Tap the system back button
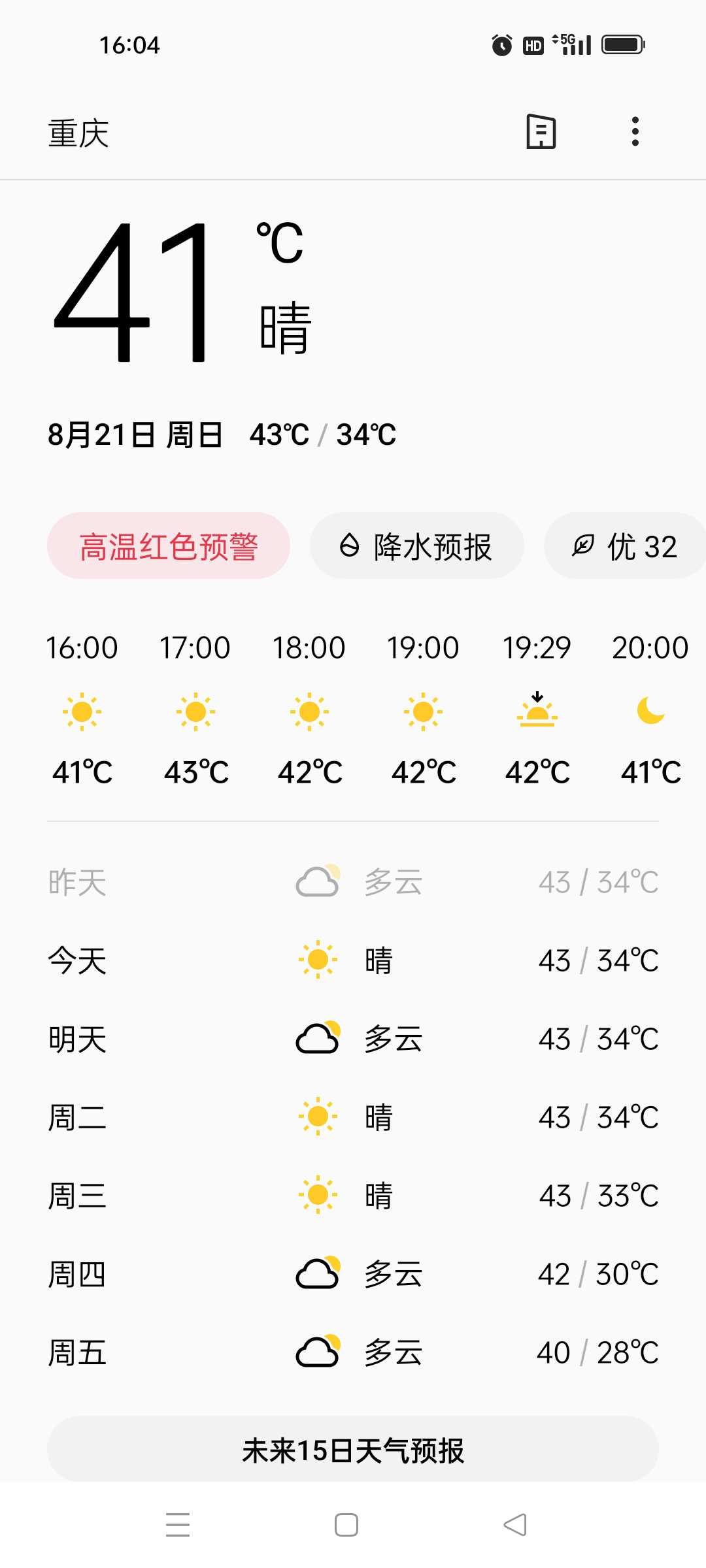Viewport: 706px width, 1568px height. tap(515, 1525)
